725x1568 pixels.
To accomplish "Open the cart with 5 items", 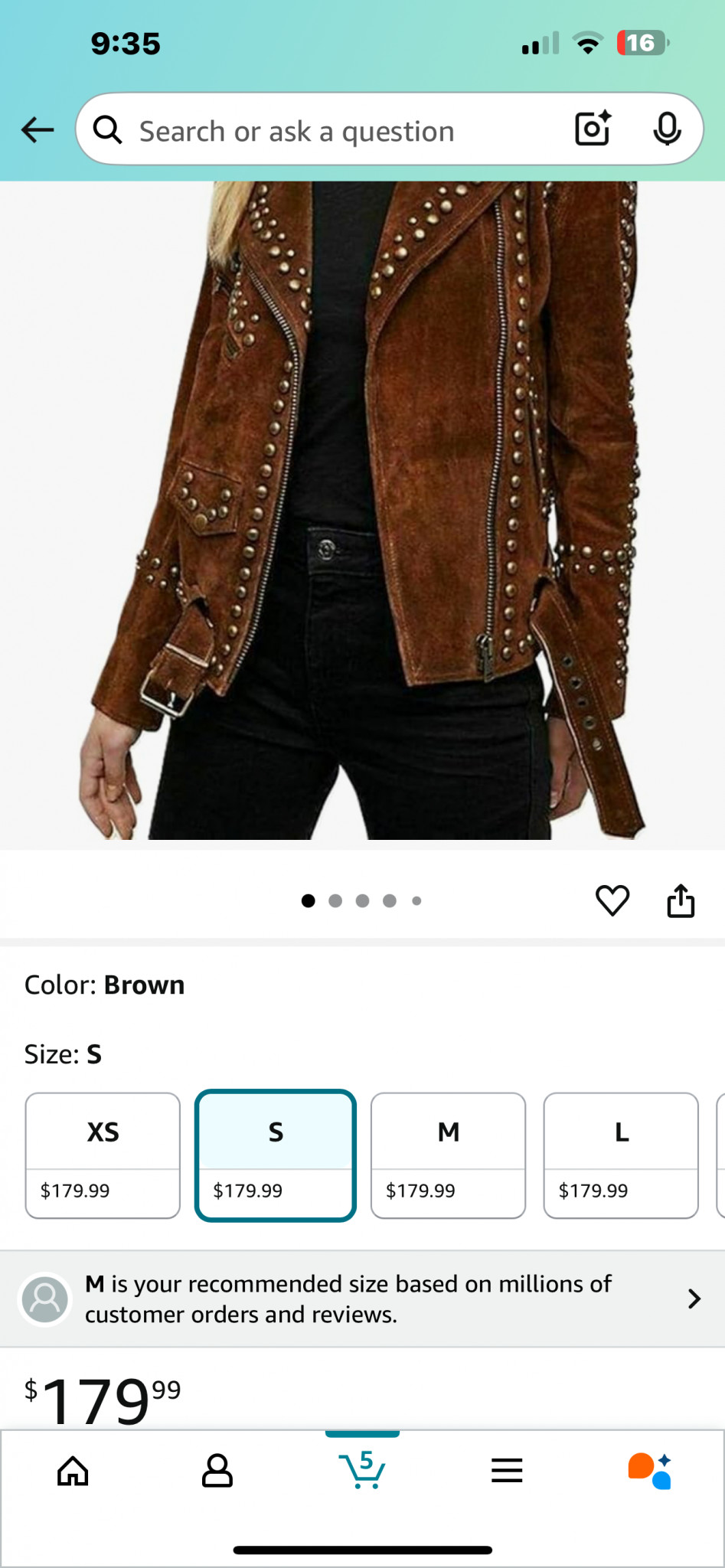I will 362,1471.
